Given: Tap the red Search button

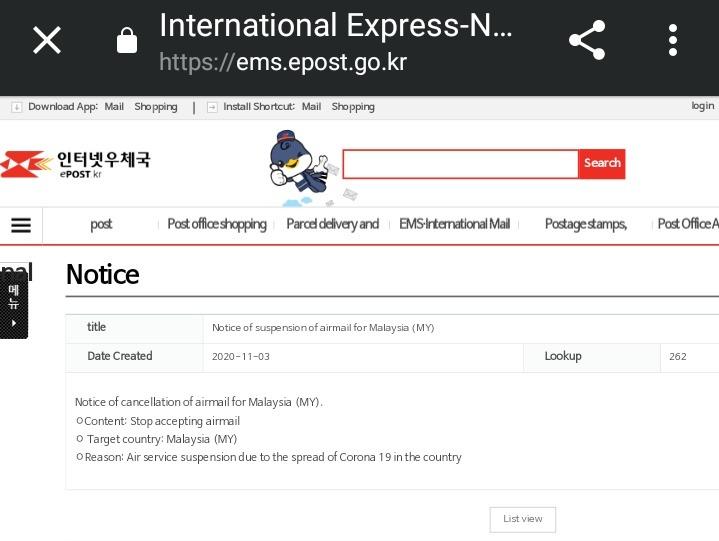Looking at the screenshot, I should pos(602,164).
